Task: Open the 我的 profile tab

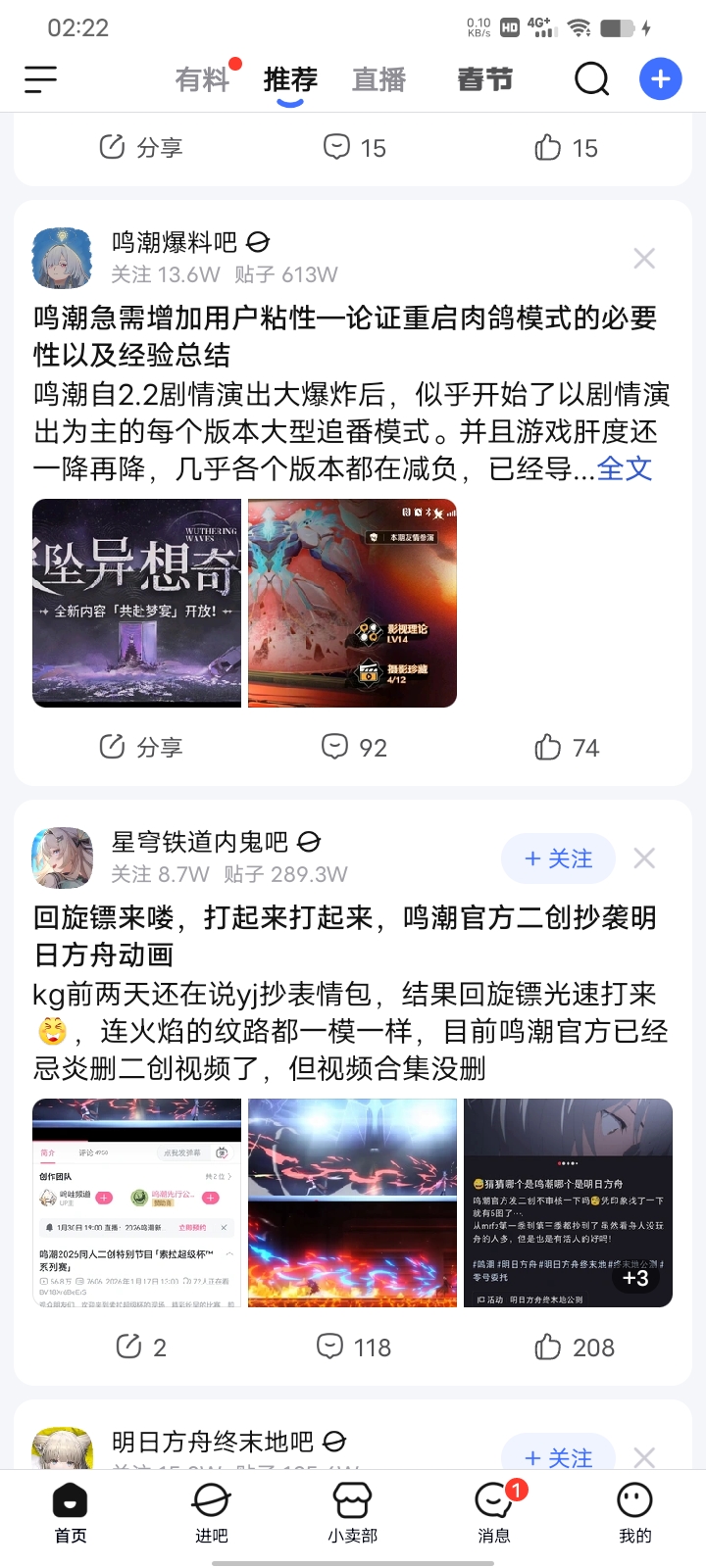Action: click(634, 1512)
